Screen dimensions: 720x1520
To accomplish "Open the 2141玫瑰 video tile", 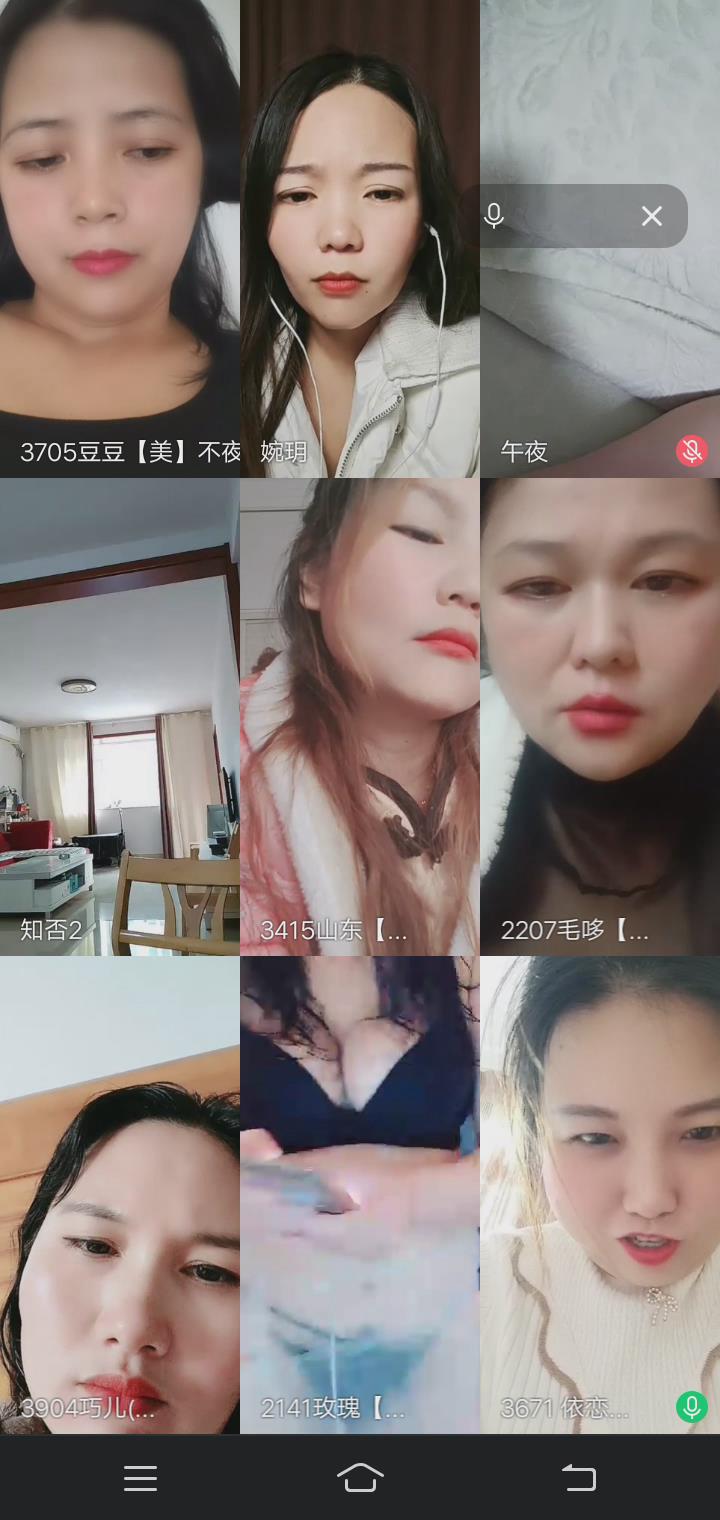I will 360,1195.
